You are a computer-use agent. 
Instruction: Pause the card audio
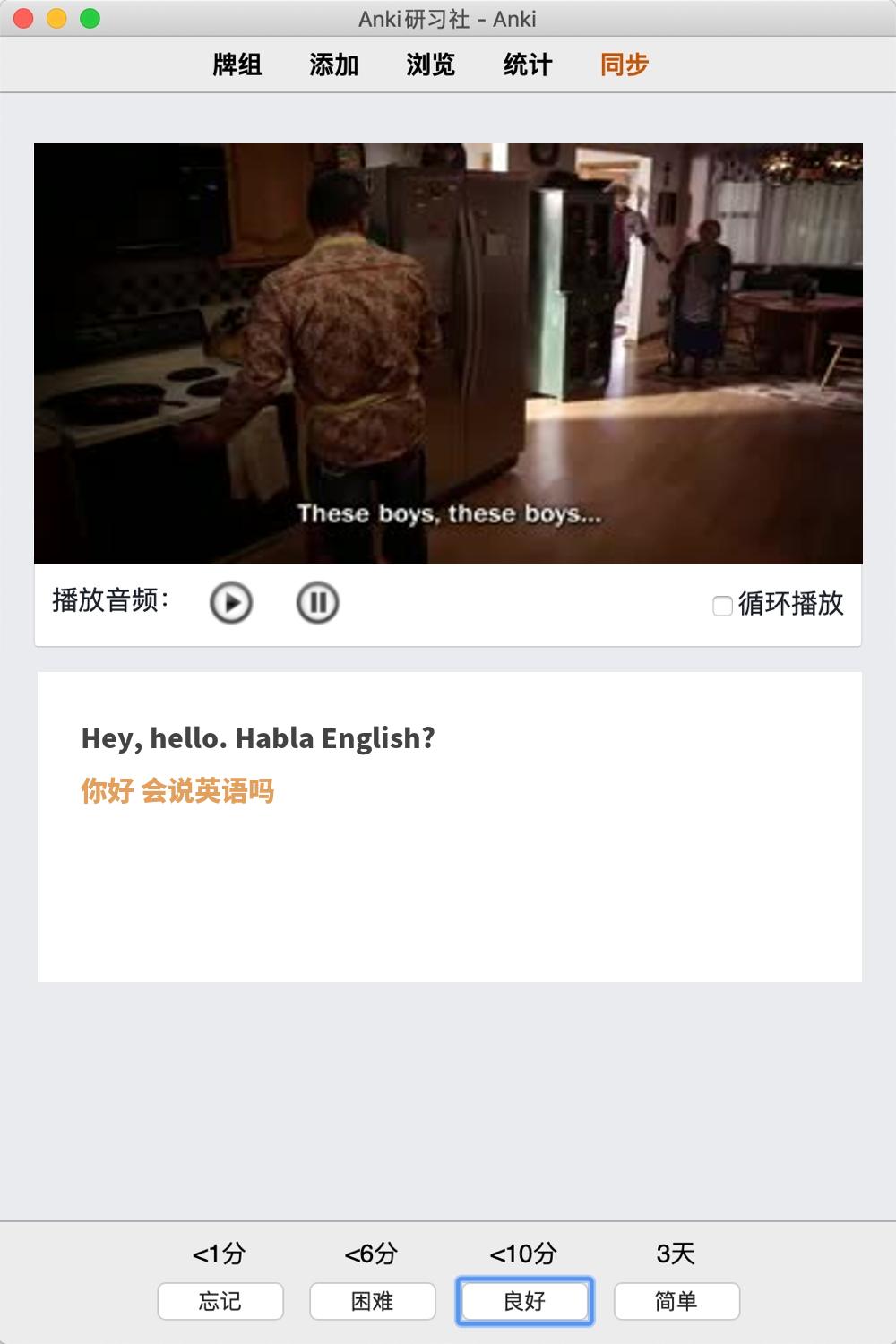coord(317,603)
